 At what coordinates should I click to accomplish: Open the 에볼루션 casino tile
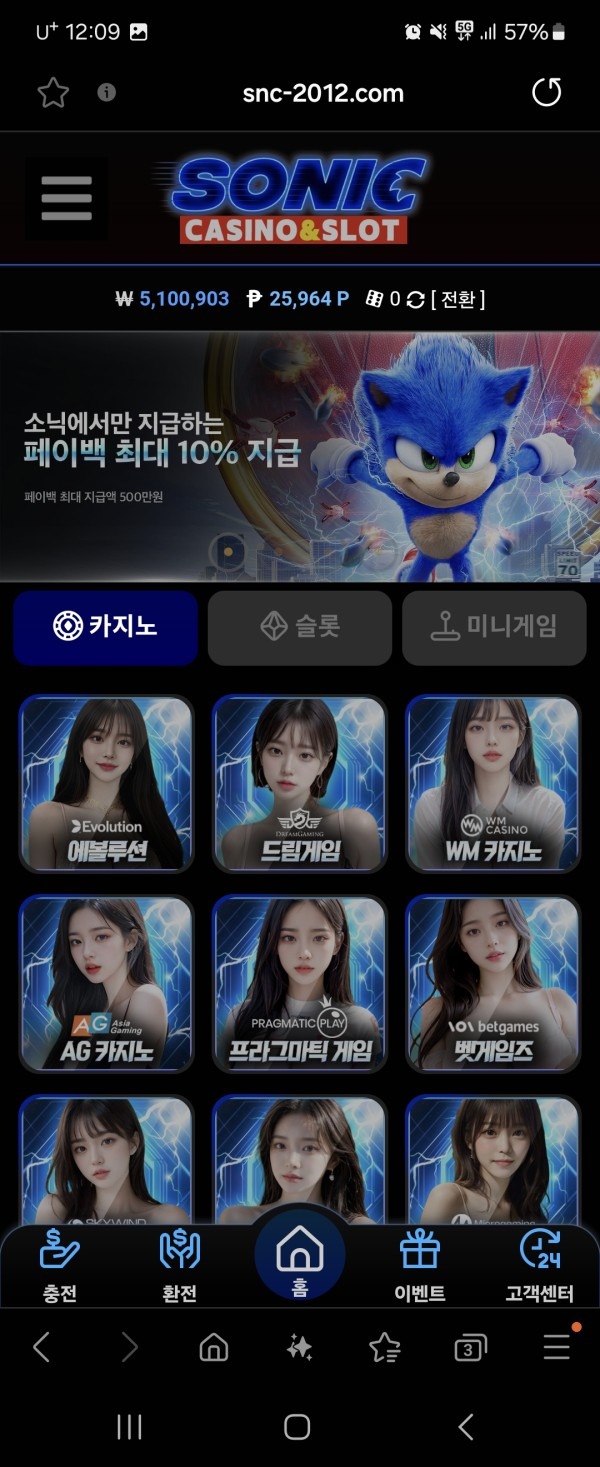coord(105,783)
